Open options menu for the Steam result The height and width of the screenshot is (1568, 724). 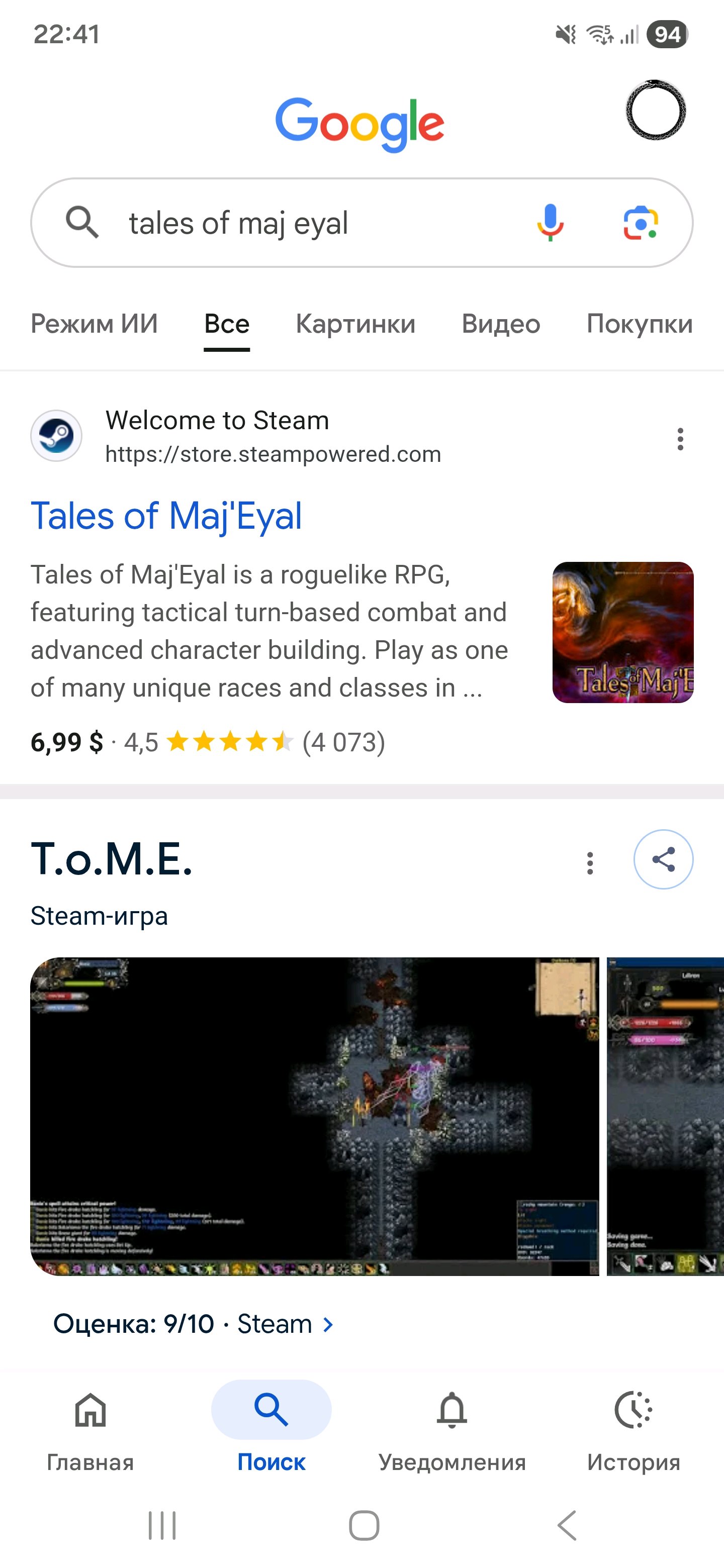[x=680, y=439]
